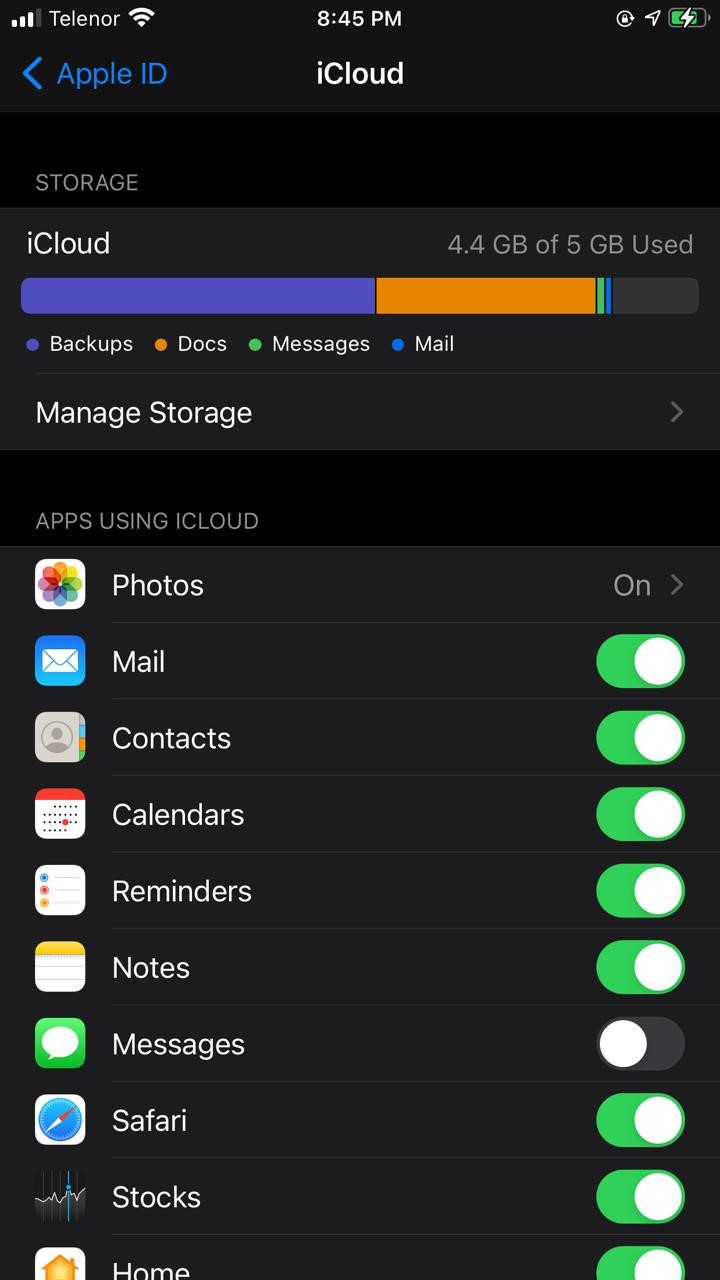
Task: Tap the Mail app icon
Action: (60, 661)
